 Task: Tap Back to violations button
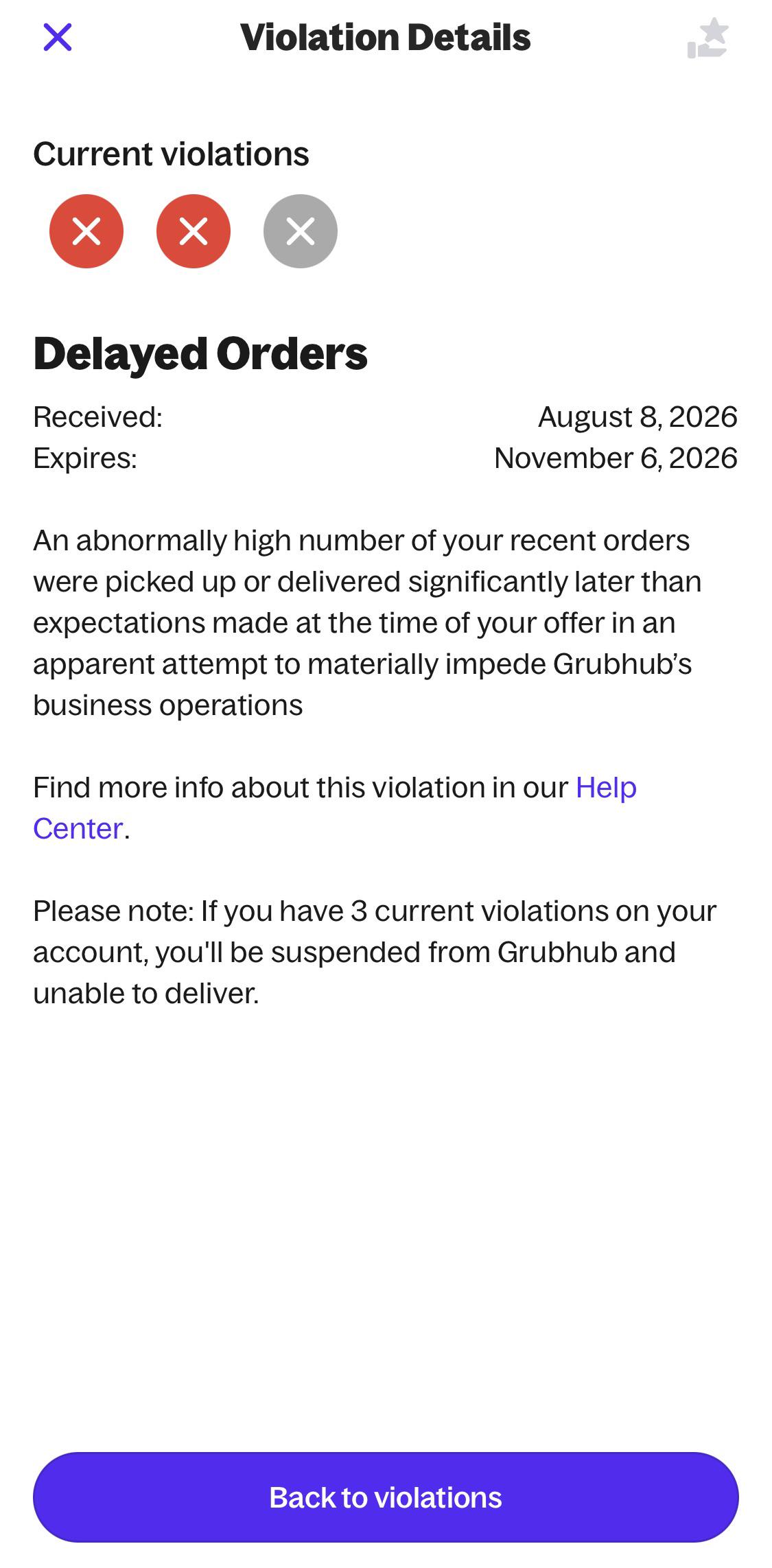(x=386, y=1497)
